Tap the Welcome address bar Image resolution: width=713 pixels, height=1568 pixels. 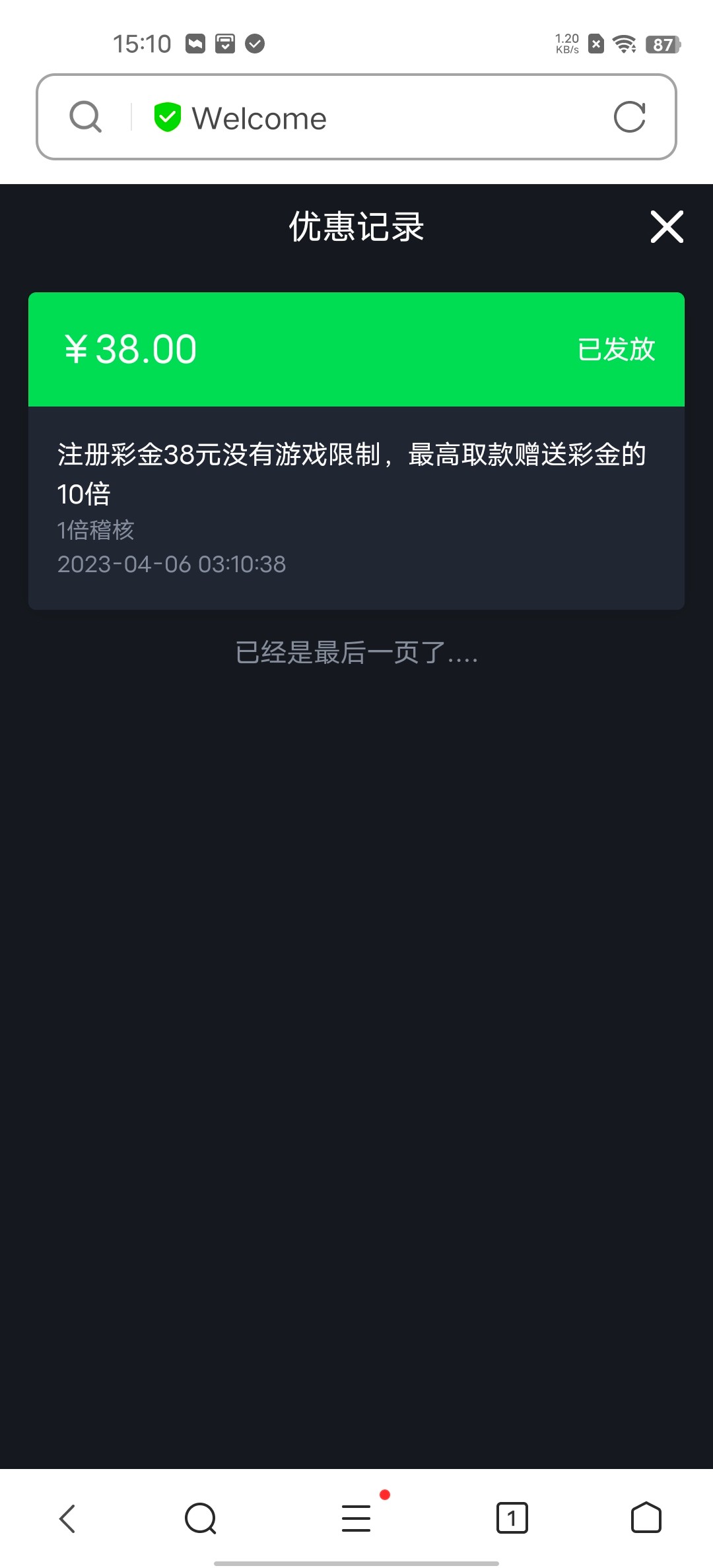(x=370, y=118)
